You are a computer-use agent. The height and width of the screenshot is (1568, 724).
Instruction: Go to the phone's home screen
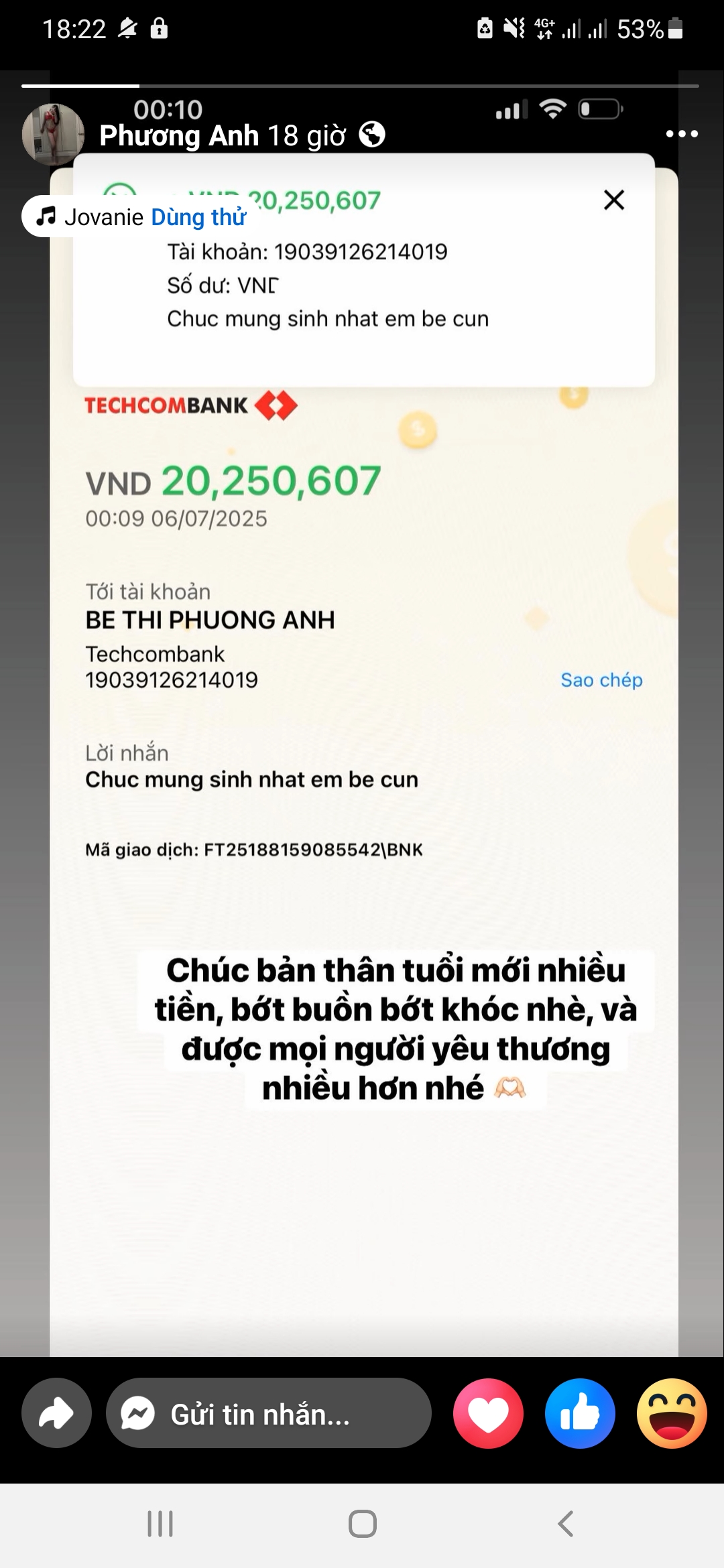tap(362, 1524)
